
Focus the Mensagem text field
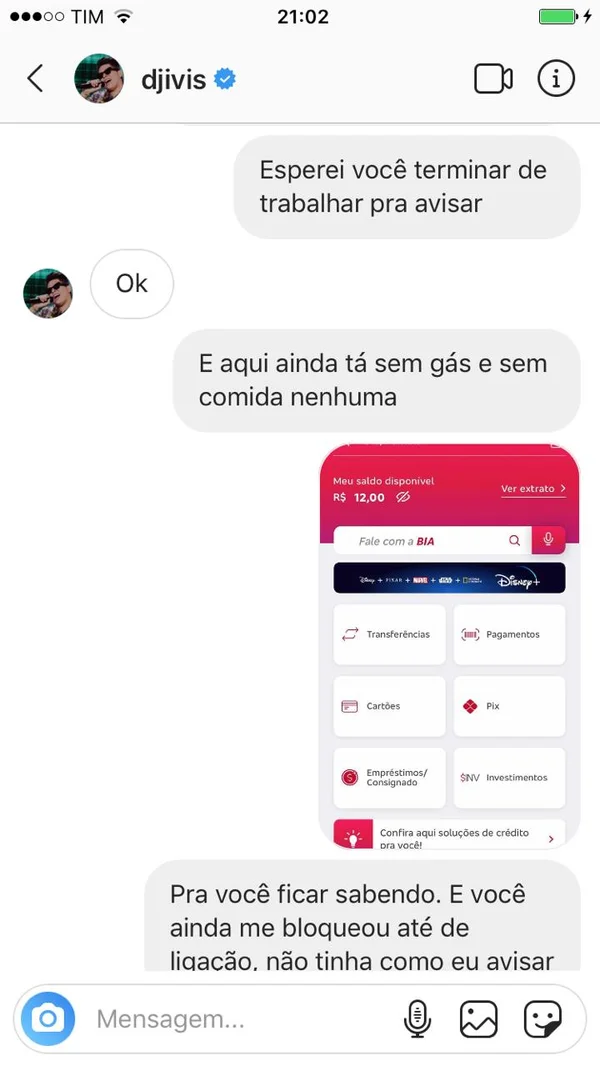[230, 1020]
